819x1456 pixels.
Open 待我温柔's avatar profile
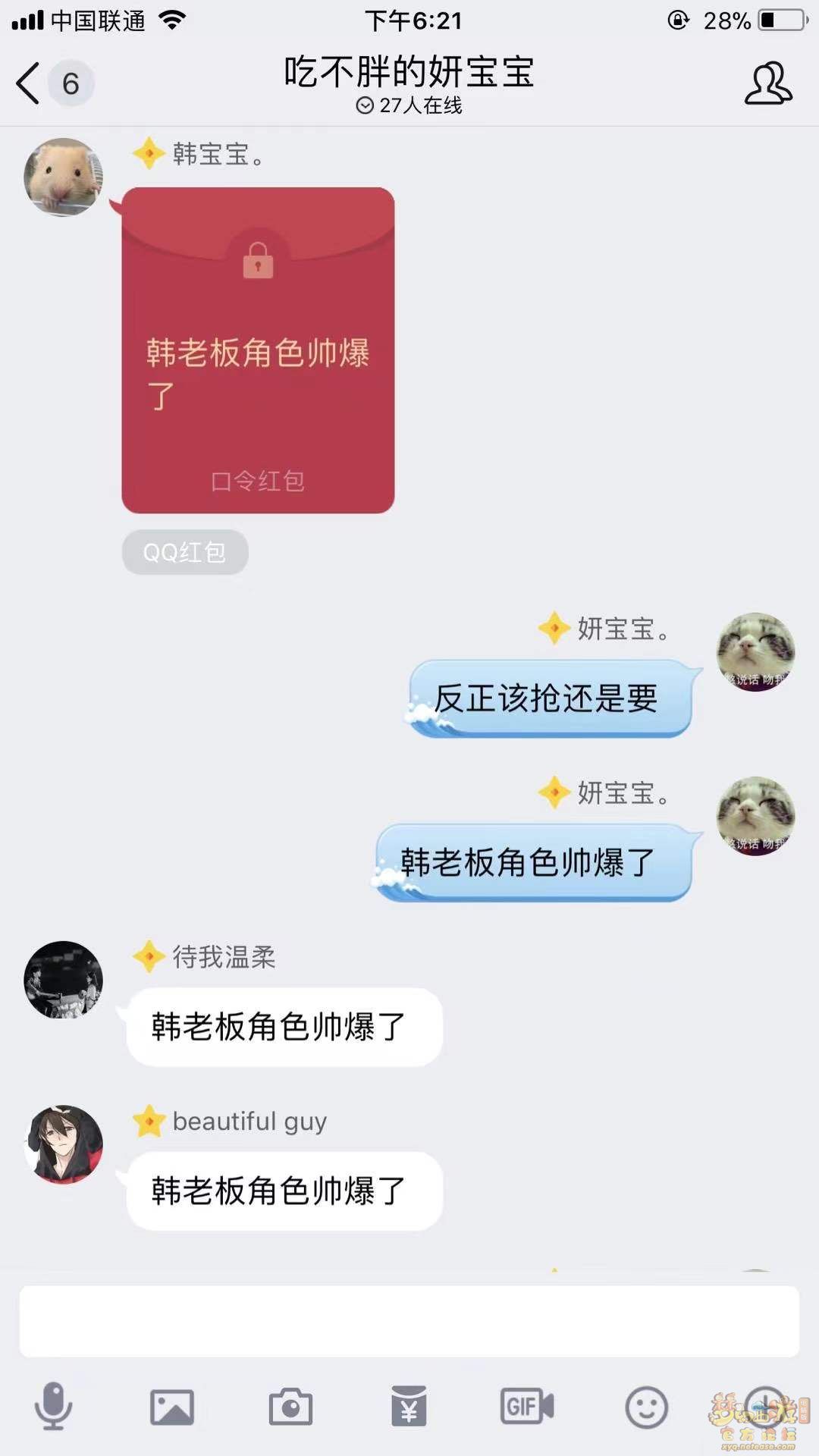pyautogui.click(x=64, y=980)
